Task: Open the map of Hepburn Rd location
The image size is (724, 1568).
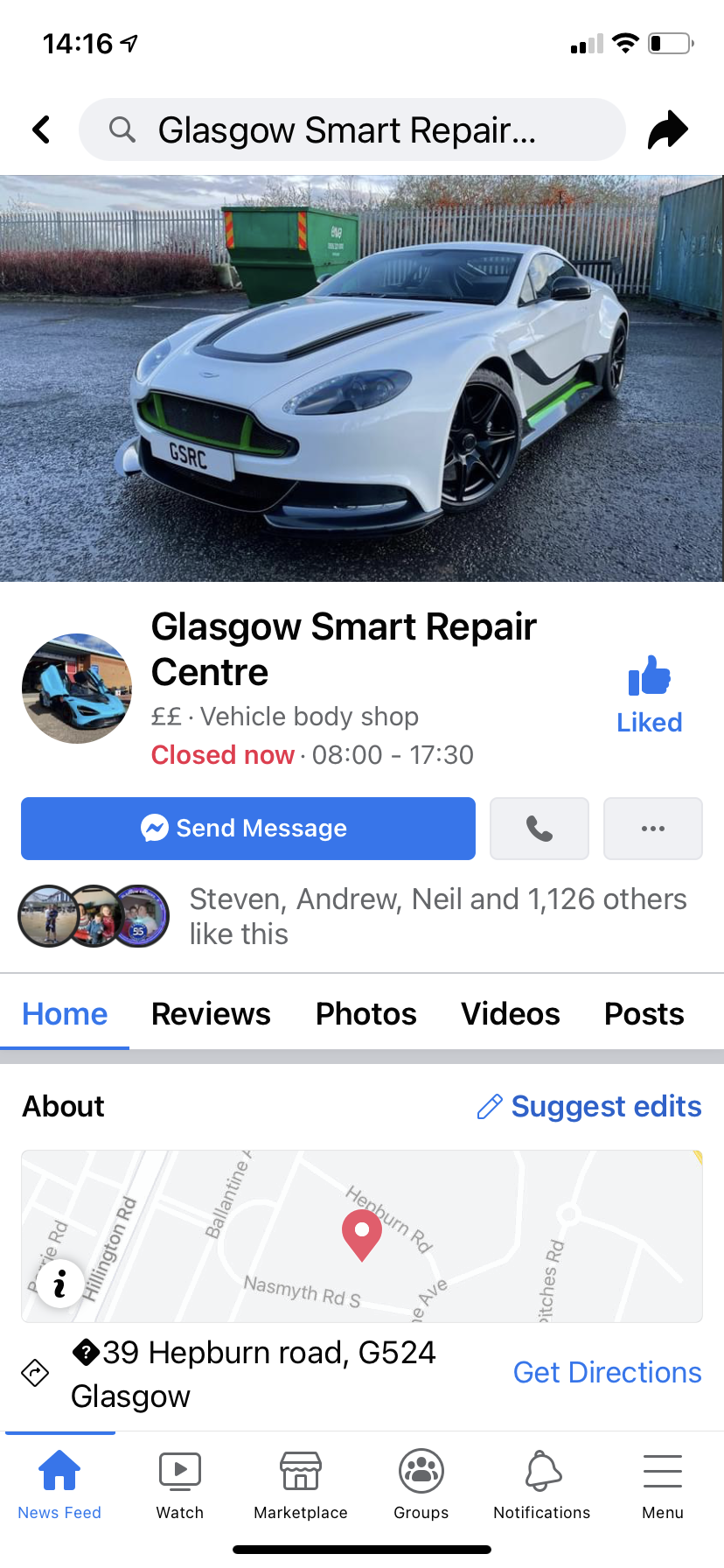Action: click(362, 1235)
